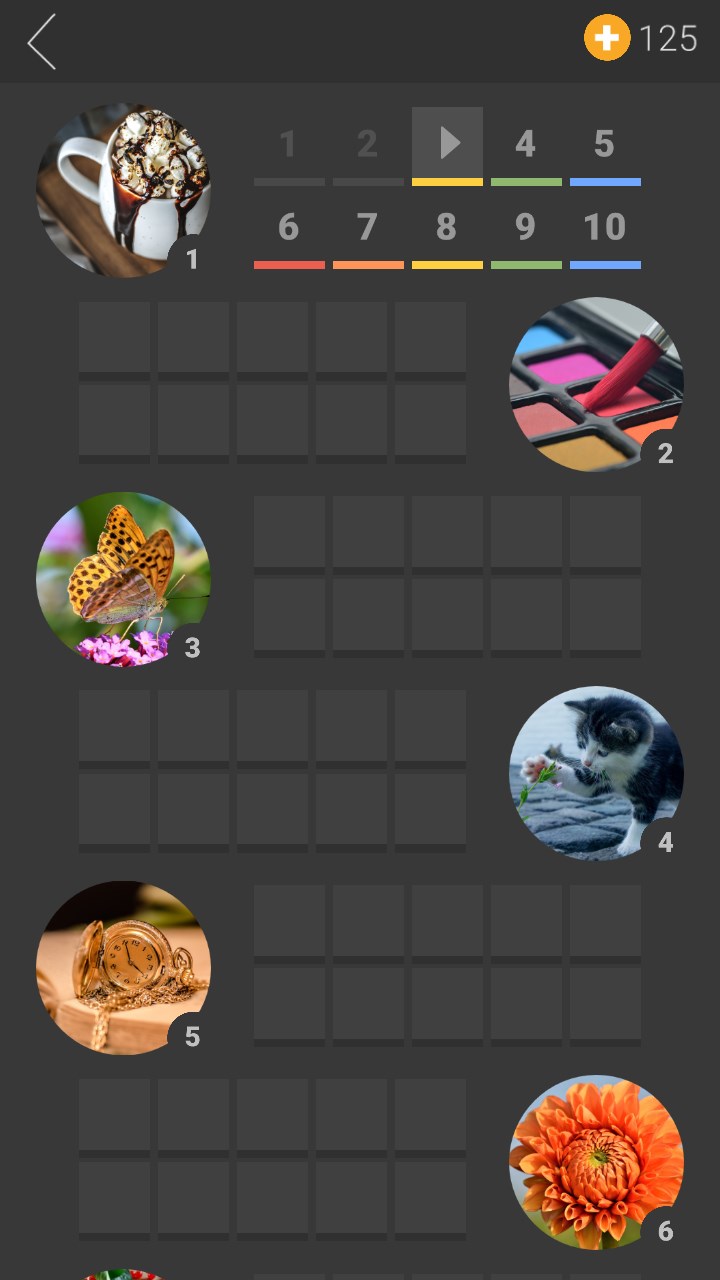
Task: Go back using the top-left arrow
Action: click(x=42, y=41)
